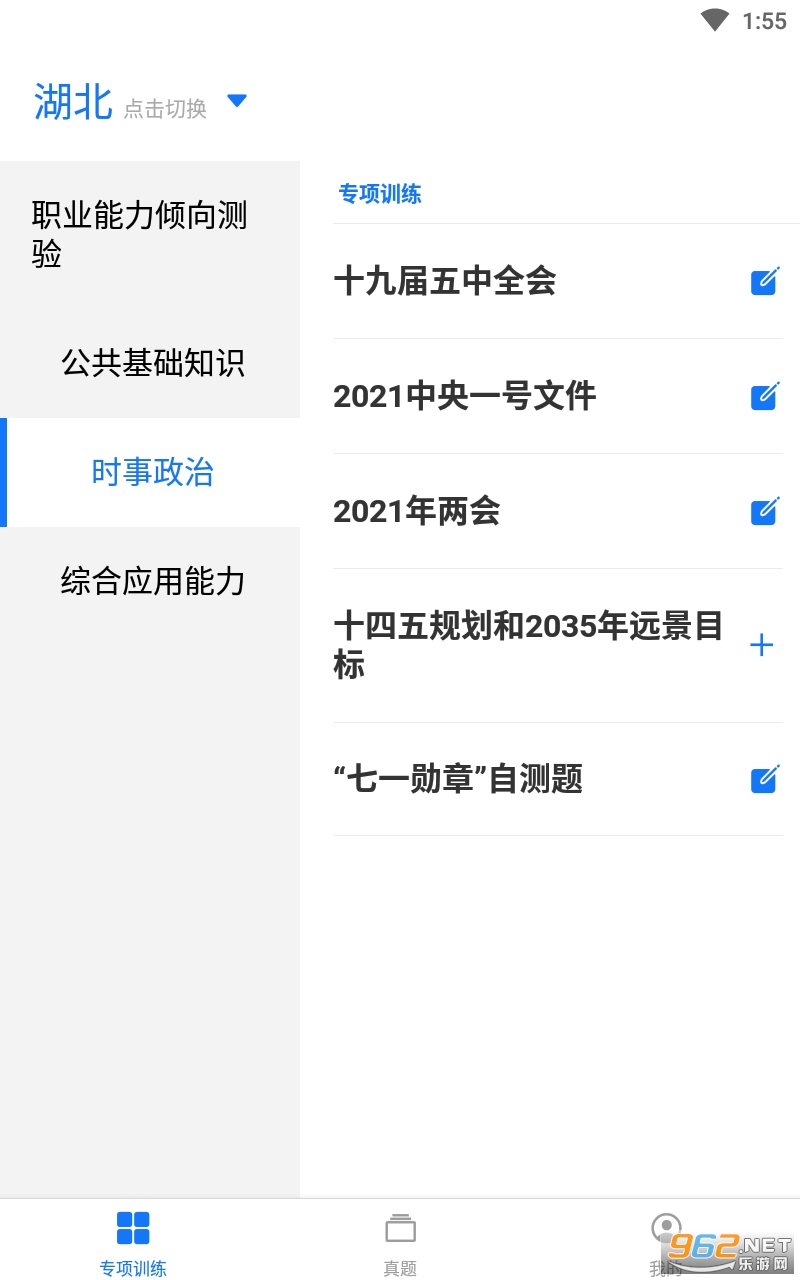This screenshot has height=1280, width=800.
Task: Expand 十四五规划和2035年远景目标 with plus icon
Action: [x=761, y=645]
